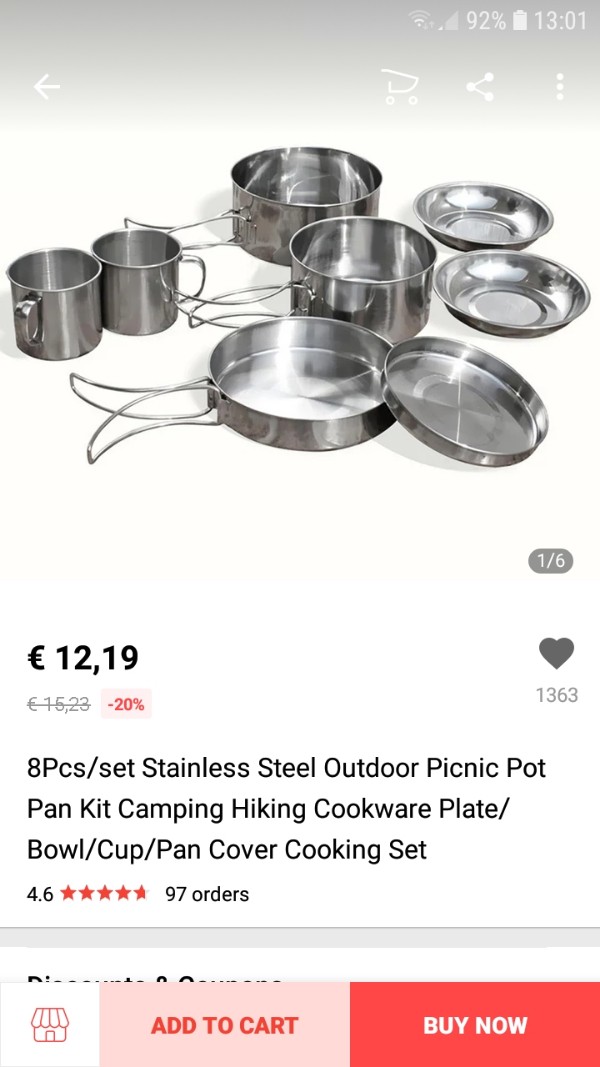The height and width of the screenshot is (1067, 600).
Task: Add product to wishlist with heart icon
Action: (x=556, y=653)
